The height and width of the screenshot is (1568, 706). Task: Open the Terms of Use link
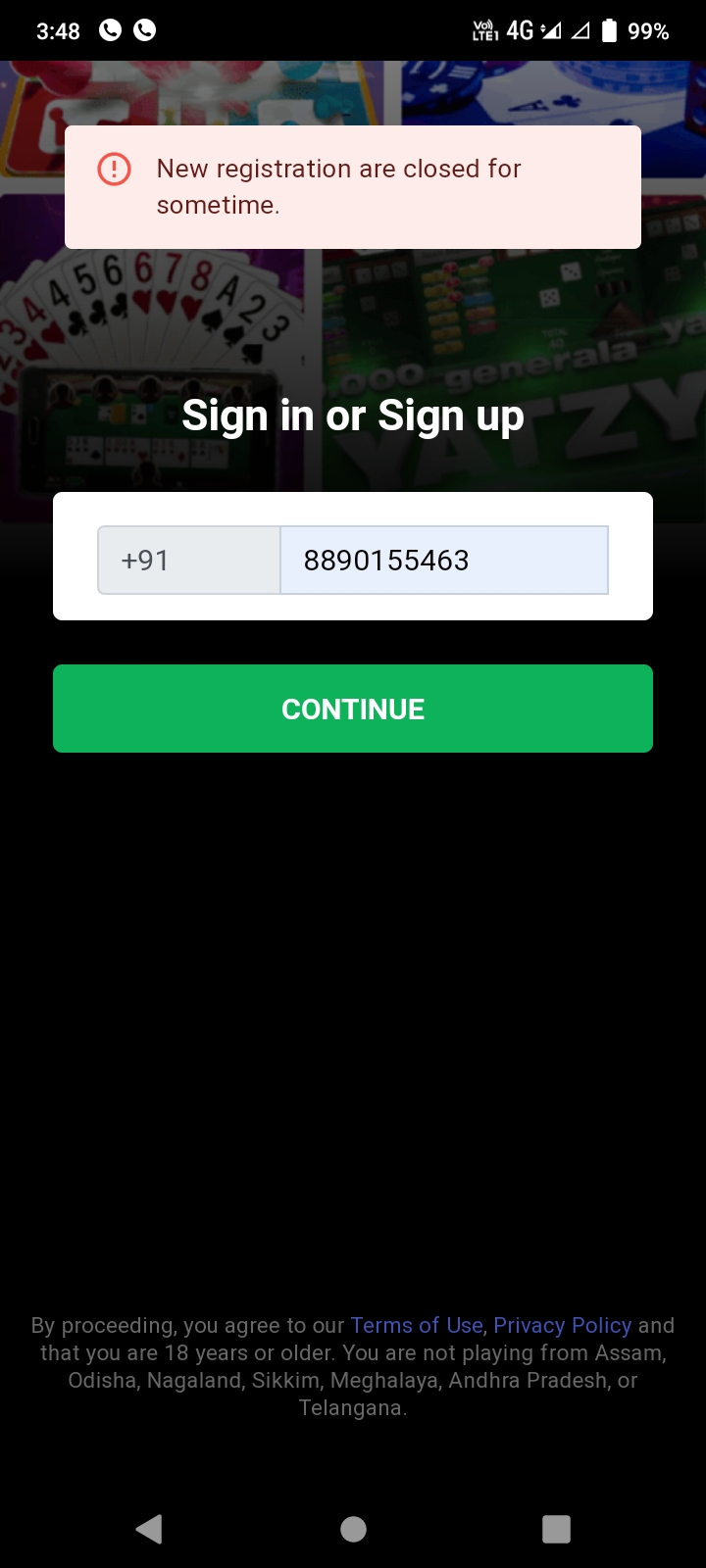(417, 1325)
